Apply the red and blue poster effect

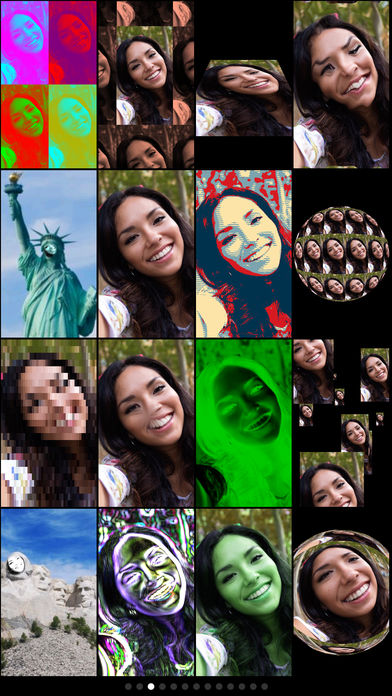[x=244, y=253]
